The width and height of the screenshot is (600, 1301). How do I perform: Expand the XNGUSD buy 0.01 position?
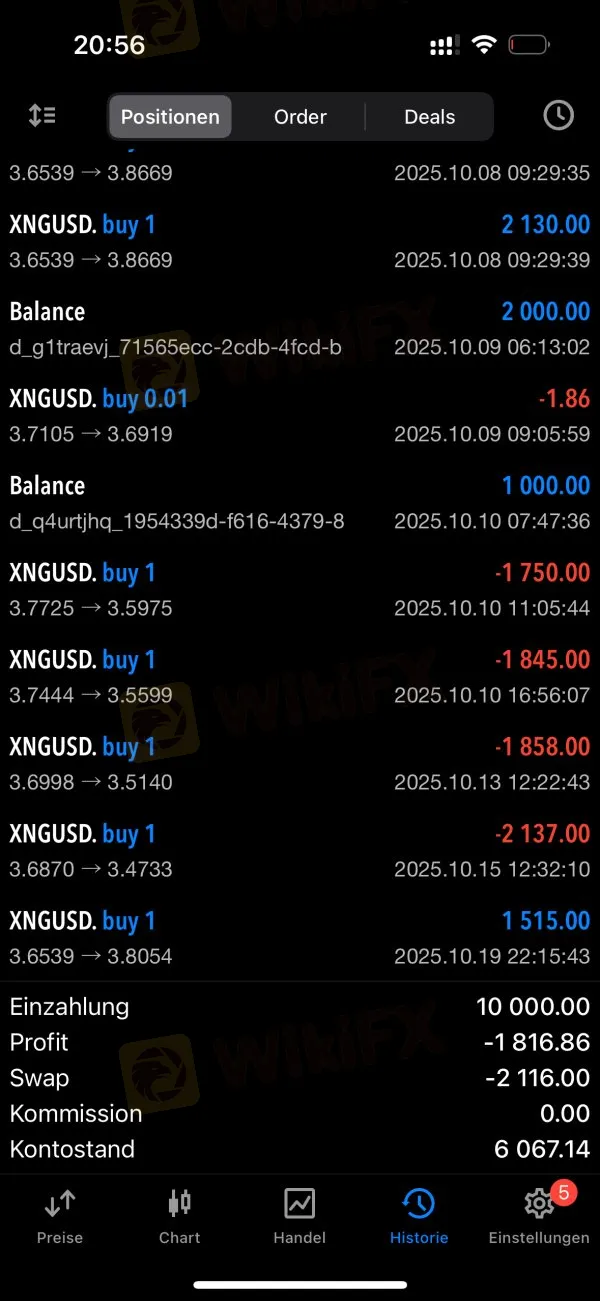300,416
